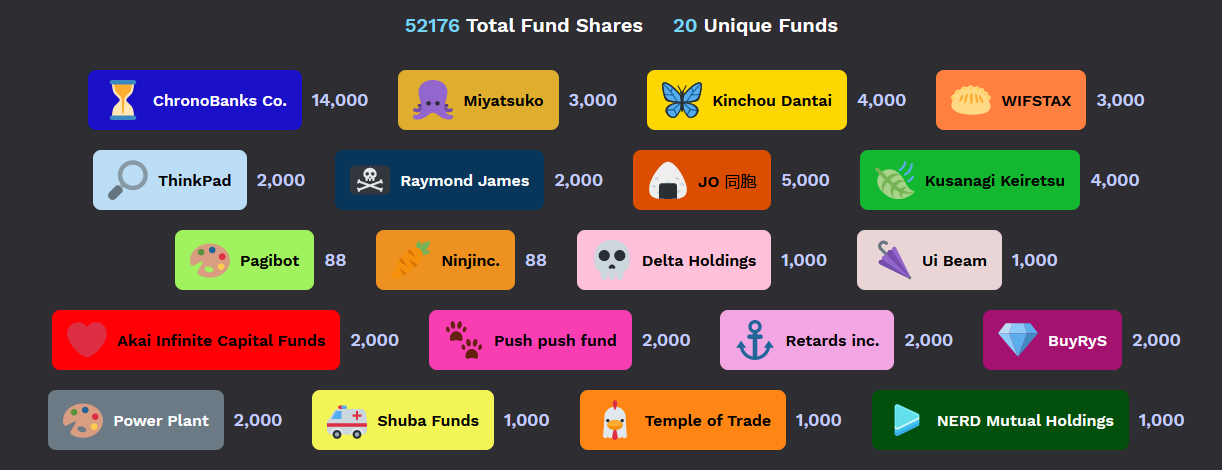Open Akai Infinite Capital Funds

pyautogui.click(x=195, y=340)
